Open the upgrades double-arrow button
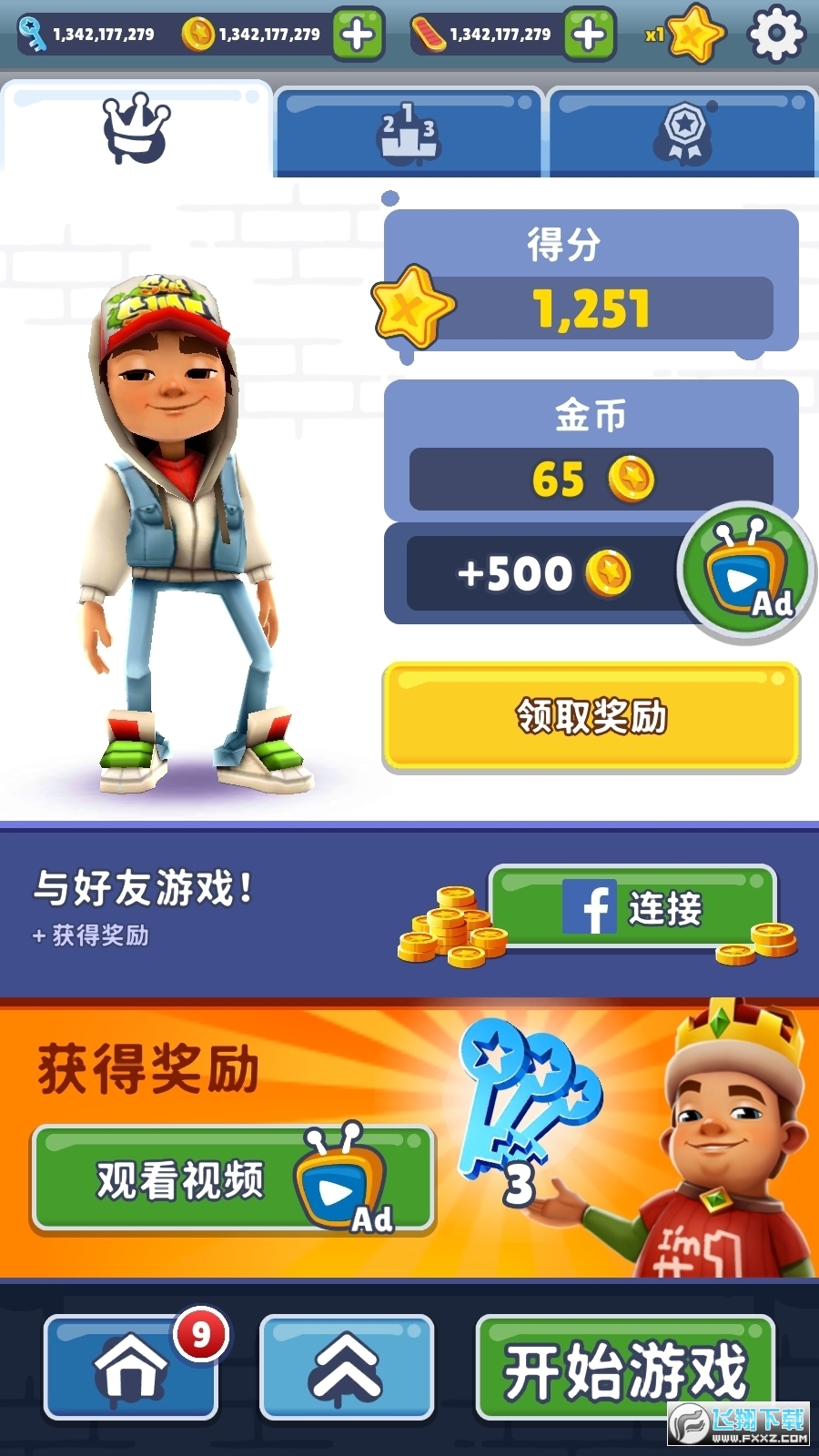This screenshot has width=819, height=1456. [x=347, y=1367]
